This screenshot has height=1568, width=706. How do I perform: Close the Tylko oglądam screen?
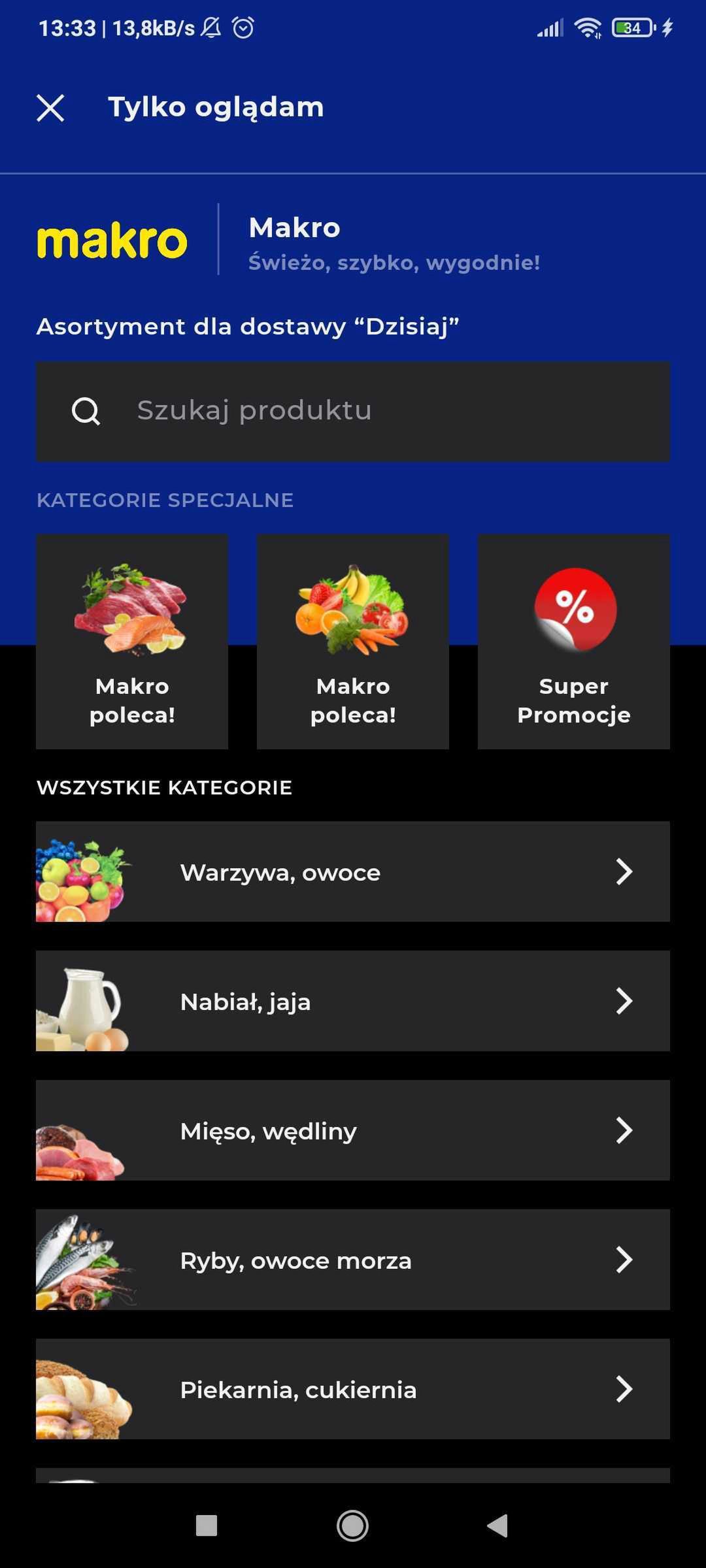[x=50, y=108]
